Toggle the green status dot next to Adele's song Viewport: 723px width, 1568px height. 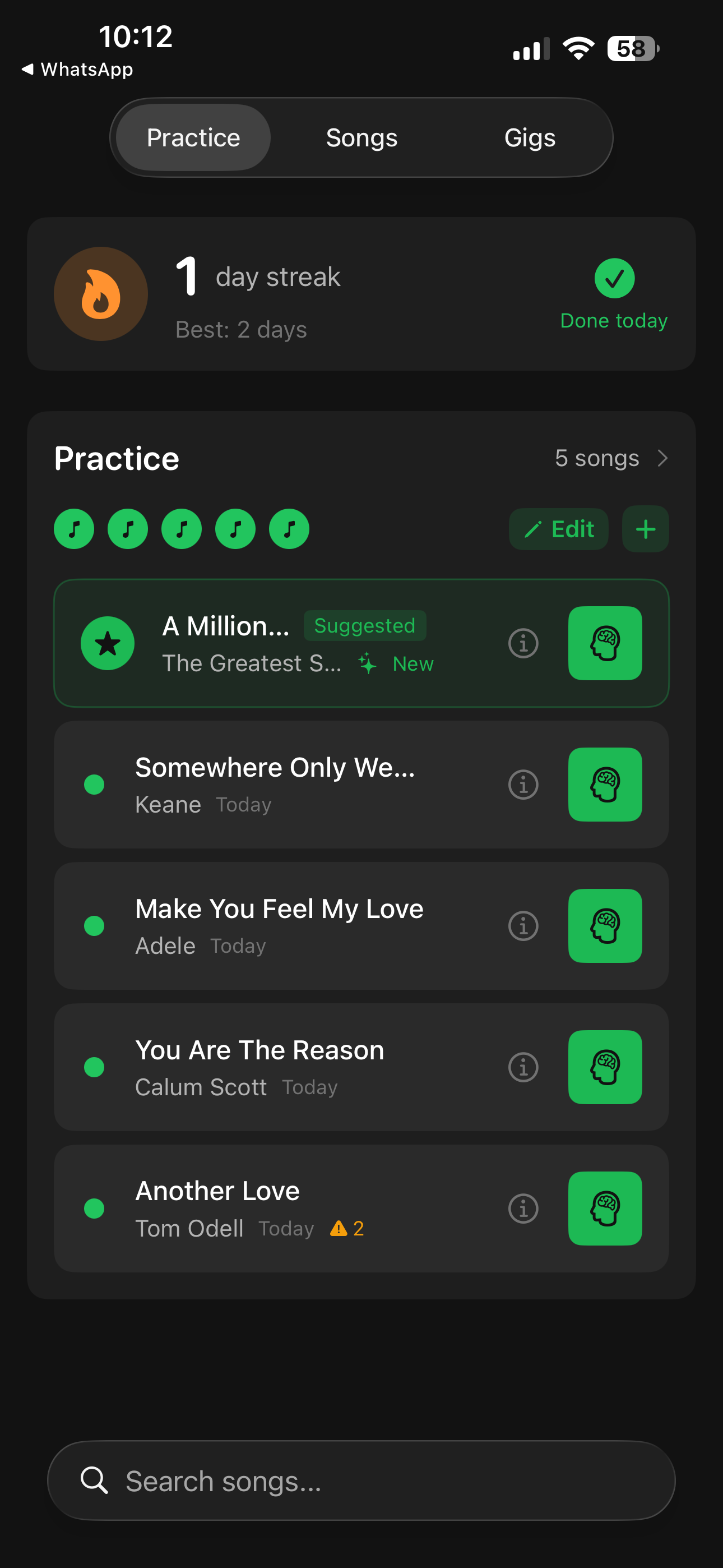click(x=94, y=926)
